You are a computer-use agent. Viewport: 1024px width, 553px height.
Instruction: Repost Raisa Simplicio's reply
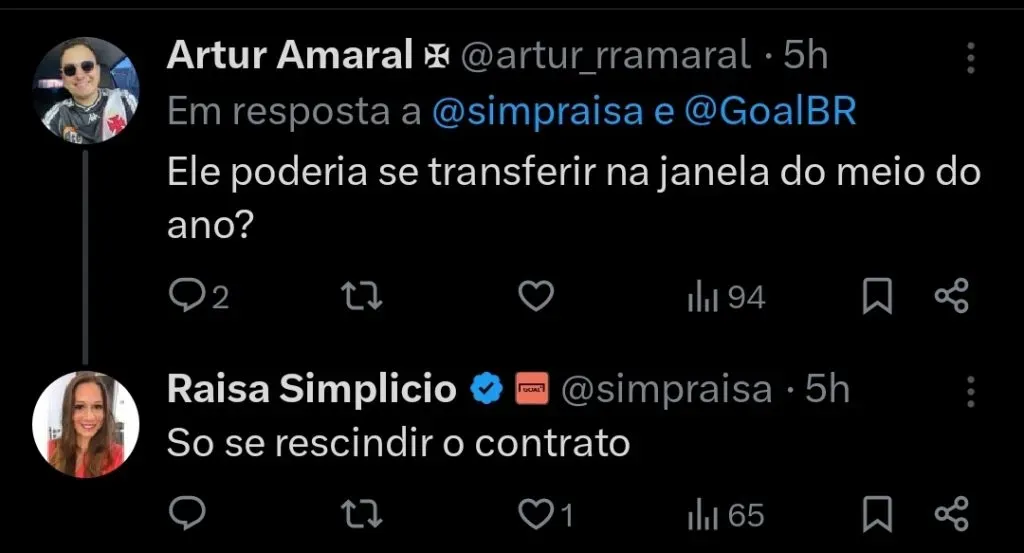tap(362, 514)
